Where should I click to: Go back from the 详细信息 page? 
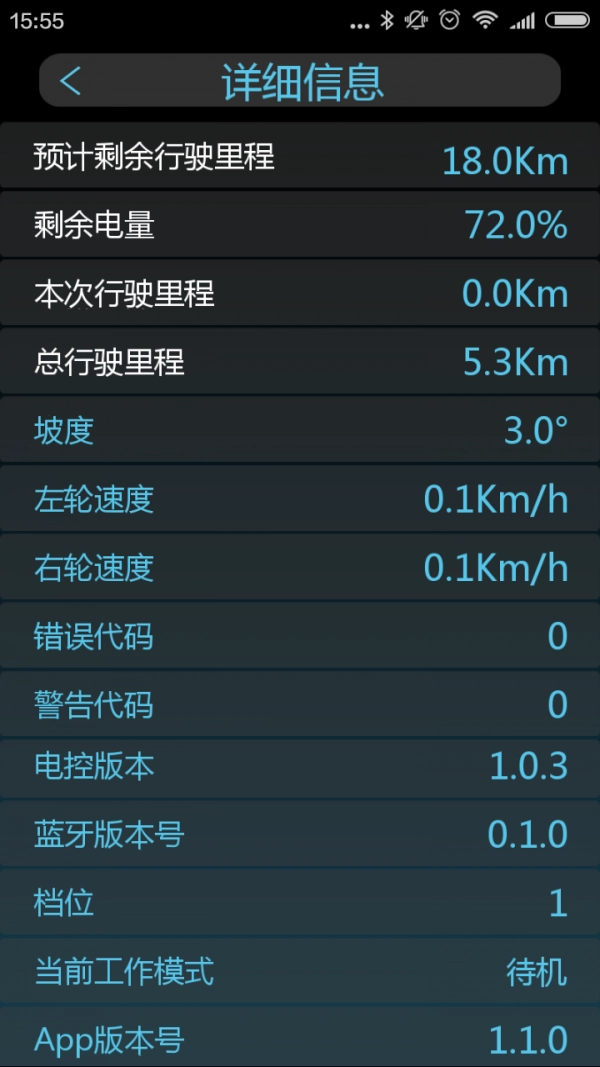(70, 81)
